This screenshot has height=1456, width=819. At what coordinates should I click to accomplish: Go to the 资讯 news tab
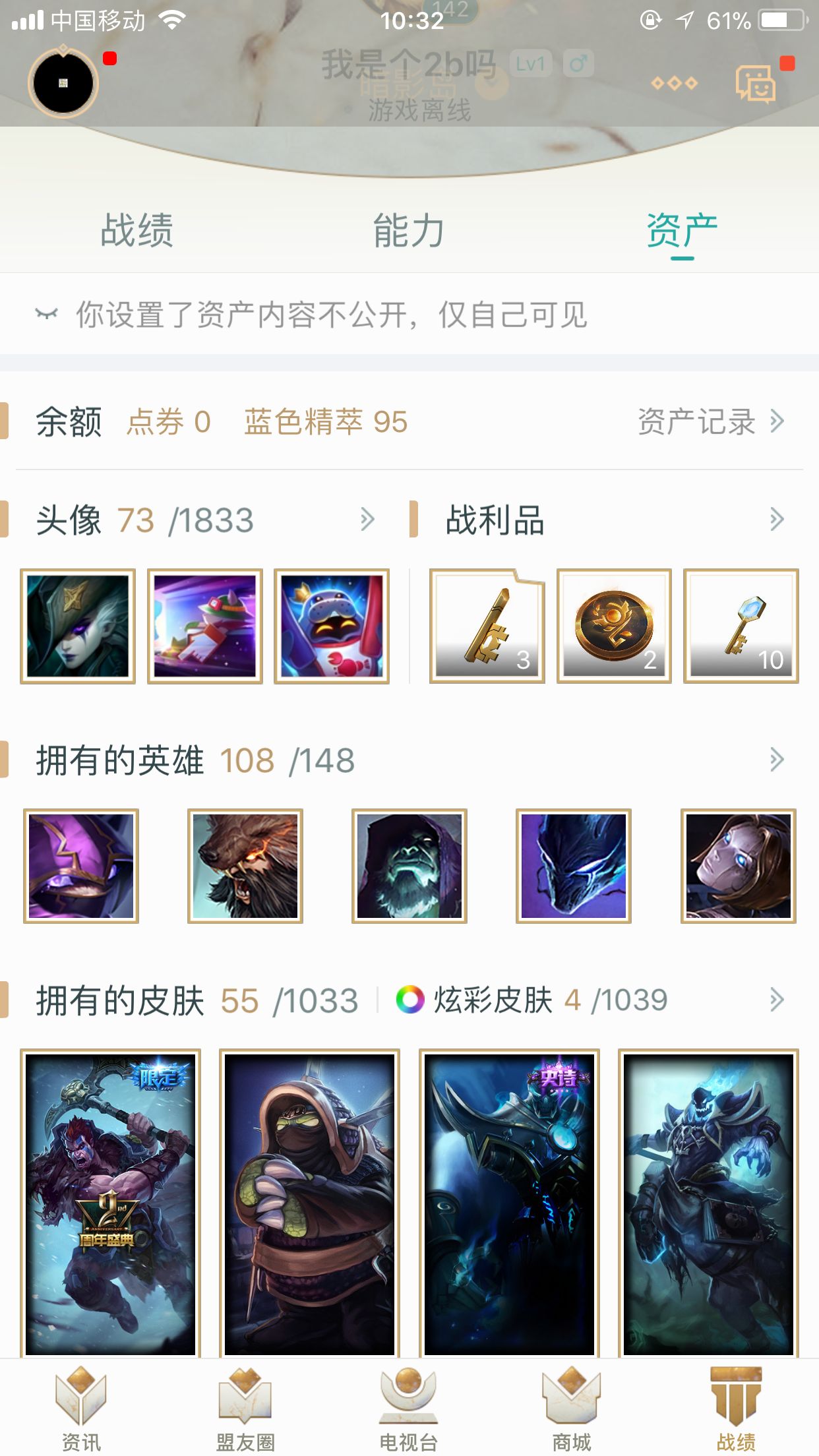tap(81, 1408)
